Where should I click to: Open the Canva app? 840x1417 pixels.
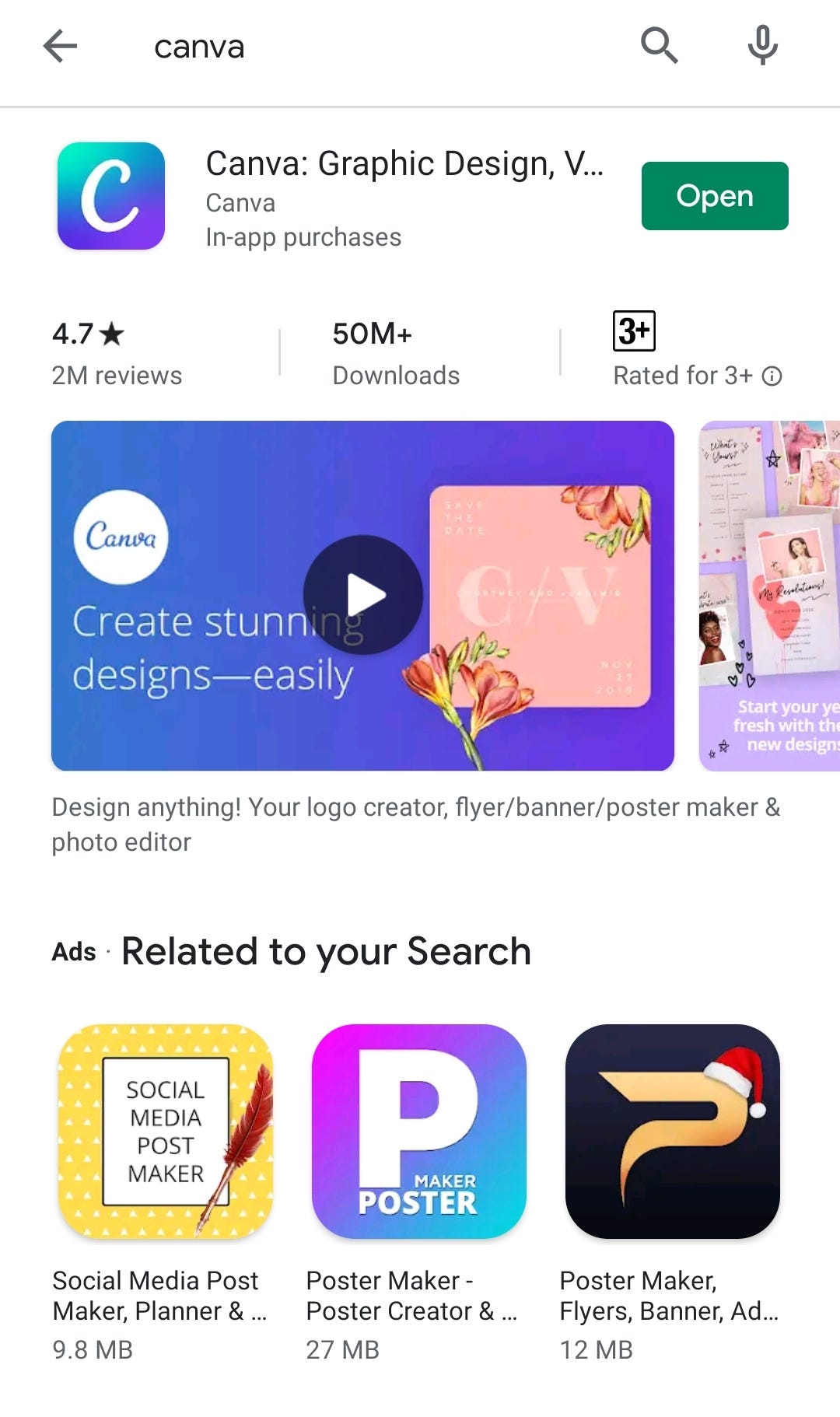(x=714, y=196)
